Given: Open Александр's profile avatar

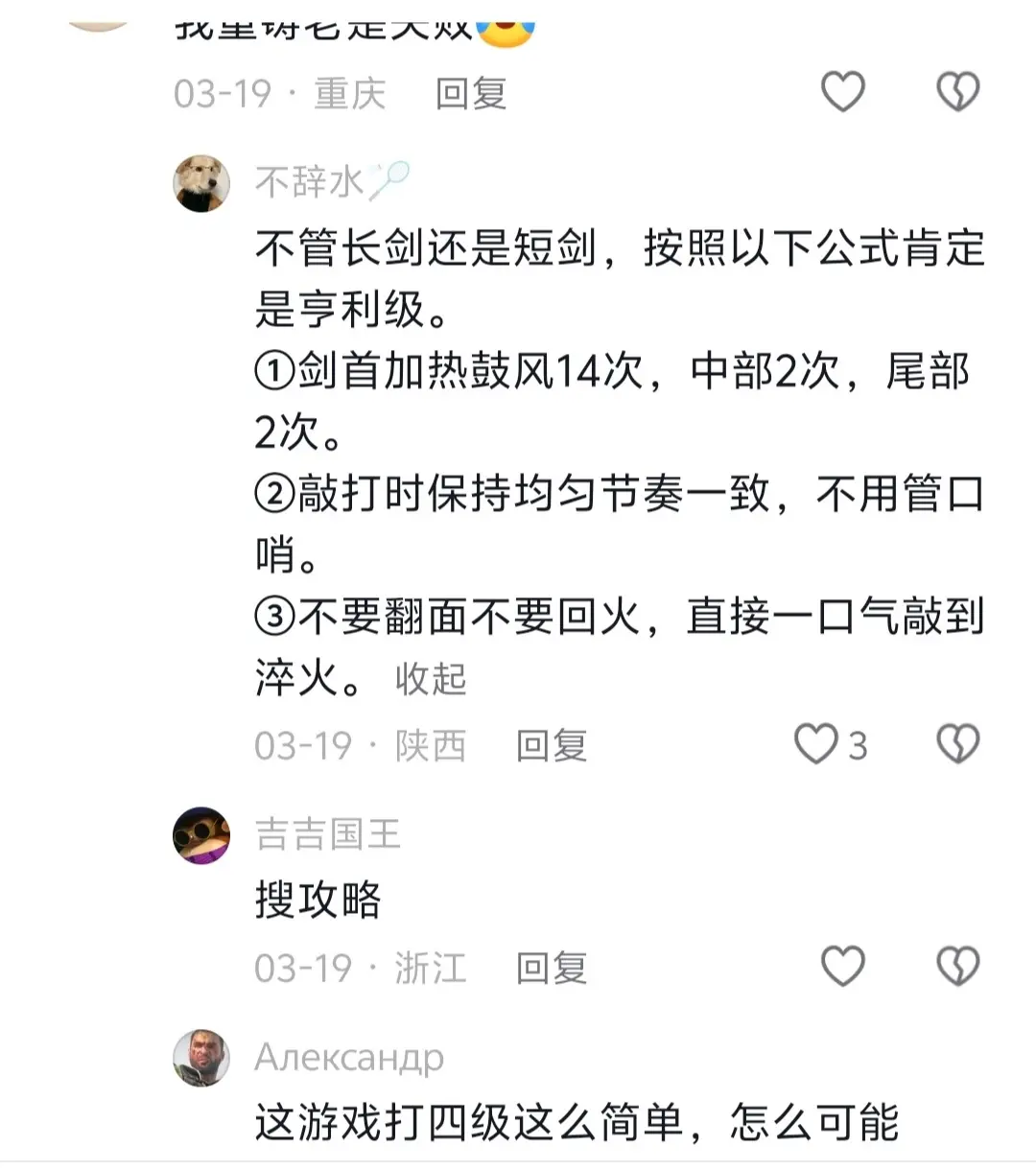Looking at the screenshot, I should click(x=201, y=1058).
